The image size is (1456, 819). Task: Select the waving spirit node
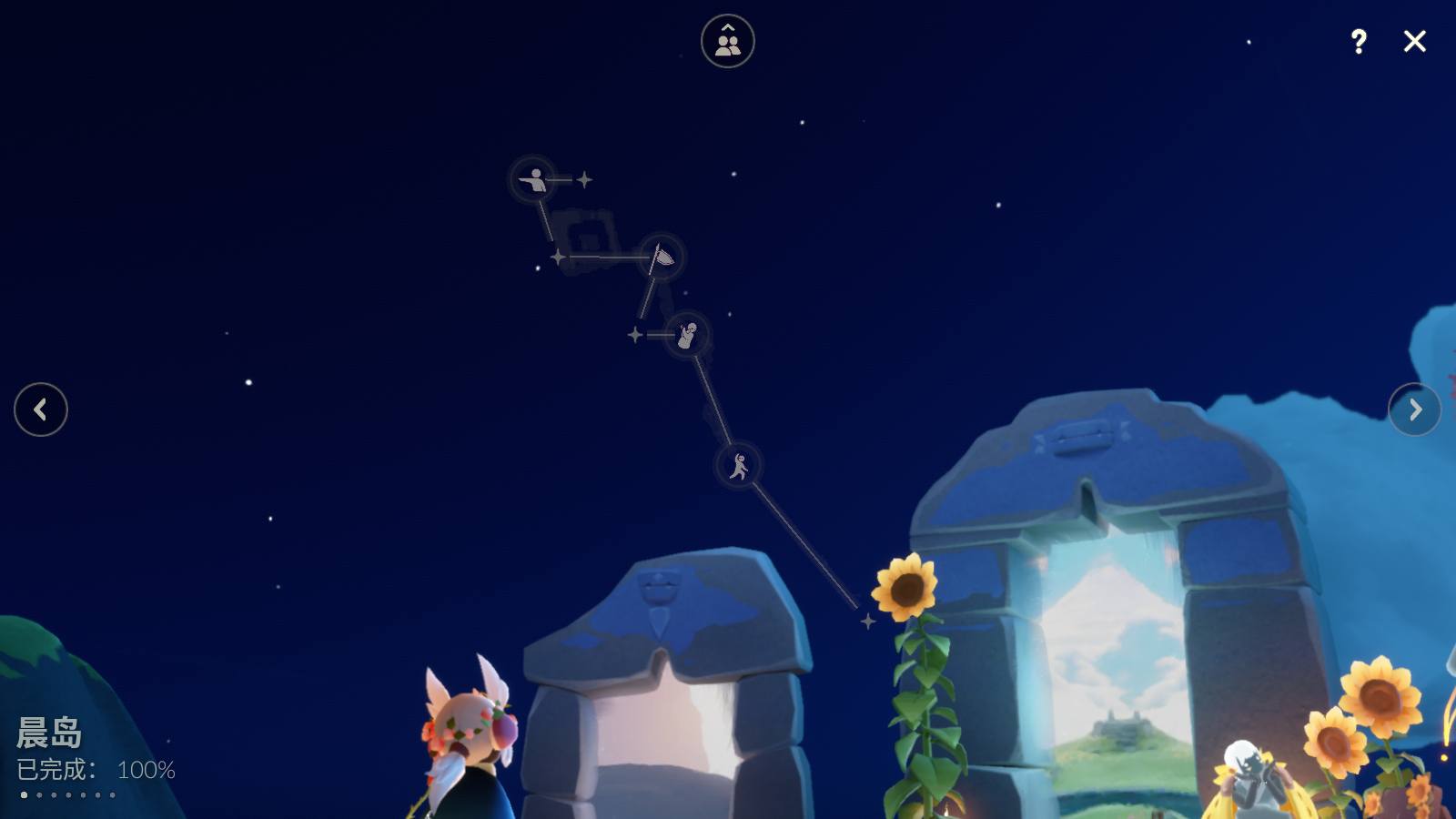tap(687, 335)
